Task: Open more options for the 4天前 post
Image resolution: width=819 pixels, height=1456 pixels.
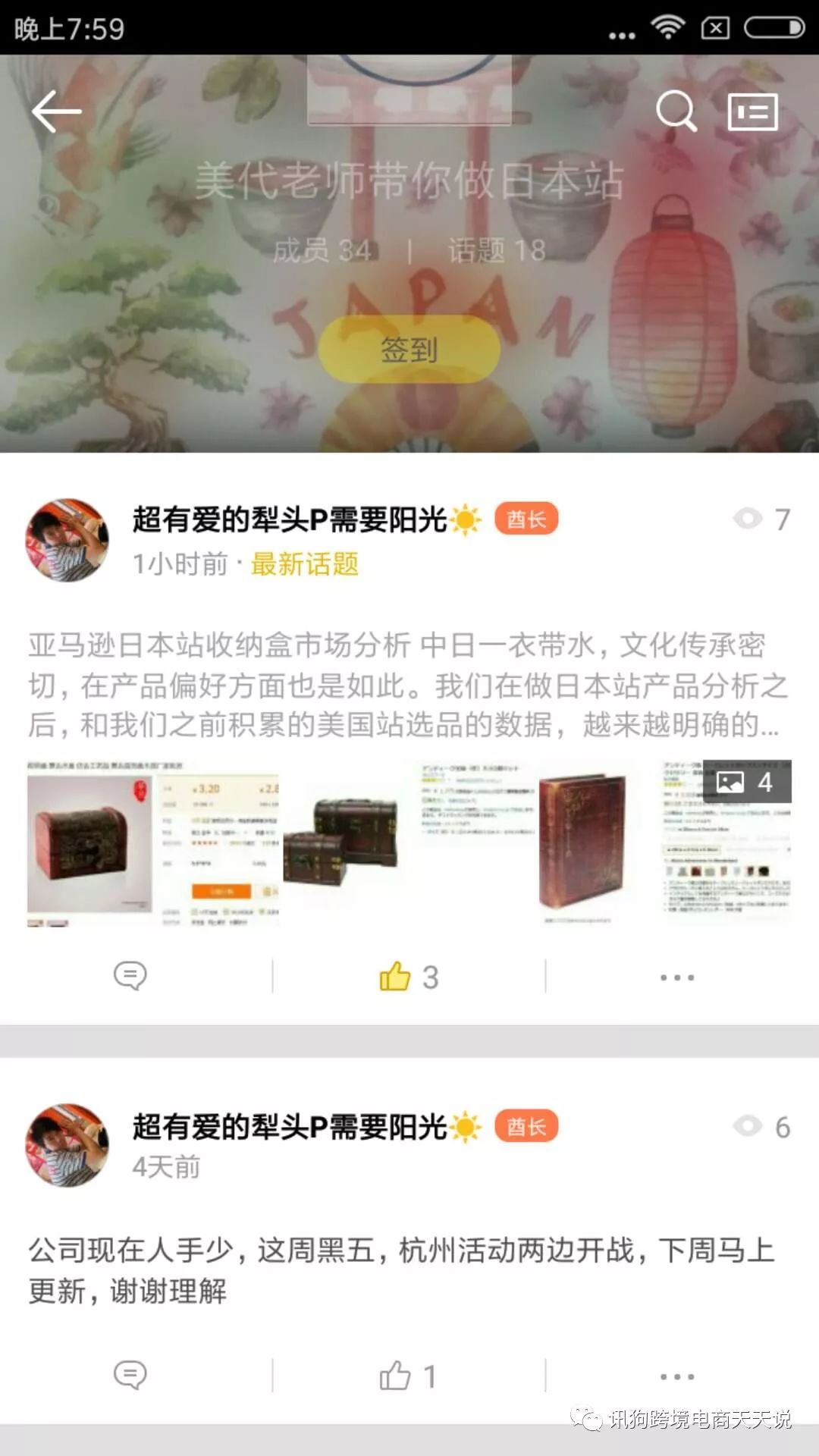Action: [676, 1376]
